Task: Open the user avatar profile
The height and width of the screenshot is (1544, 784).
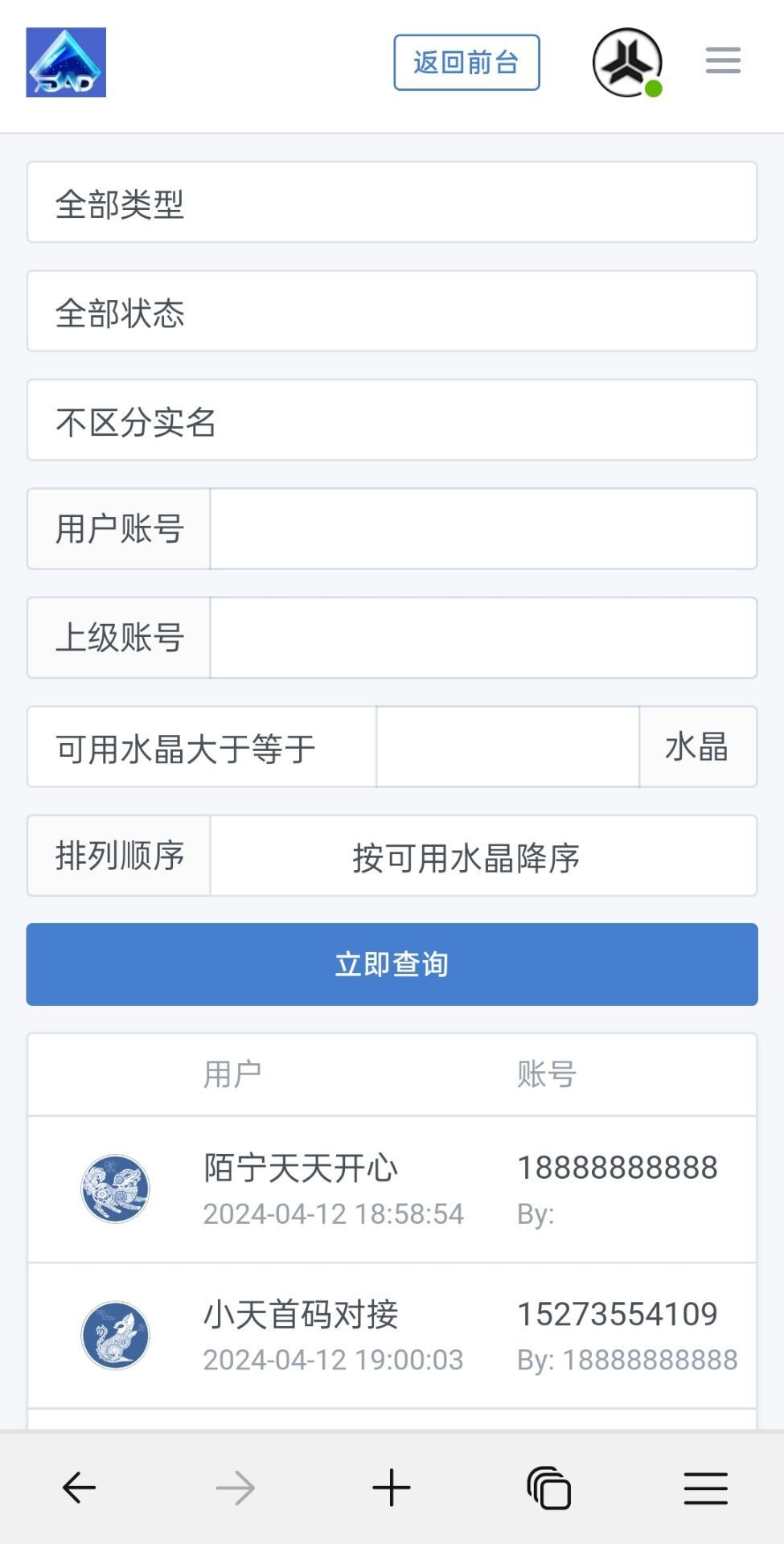Action: [627, 63]
